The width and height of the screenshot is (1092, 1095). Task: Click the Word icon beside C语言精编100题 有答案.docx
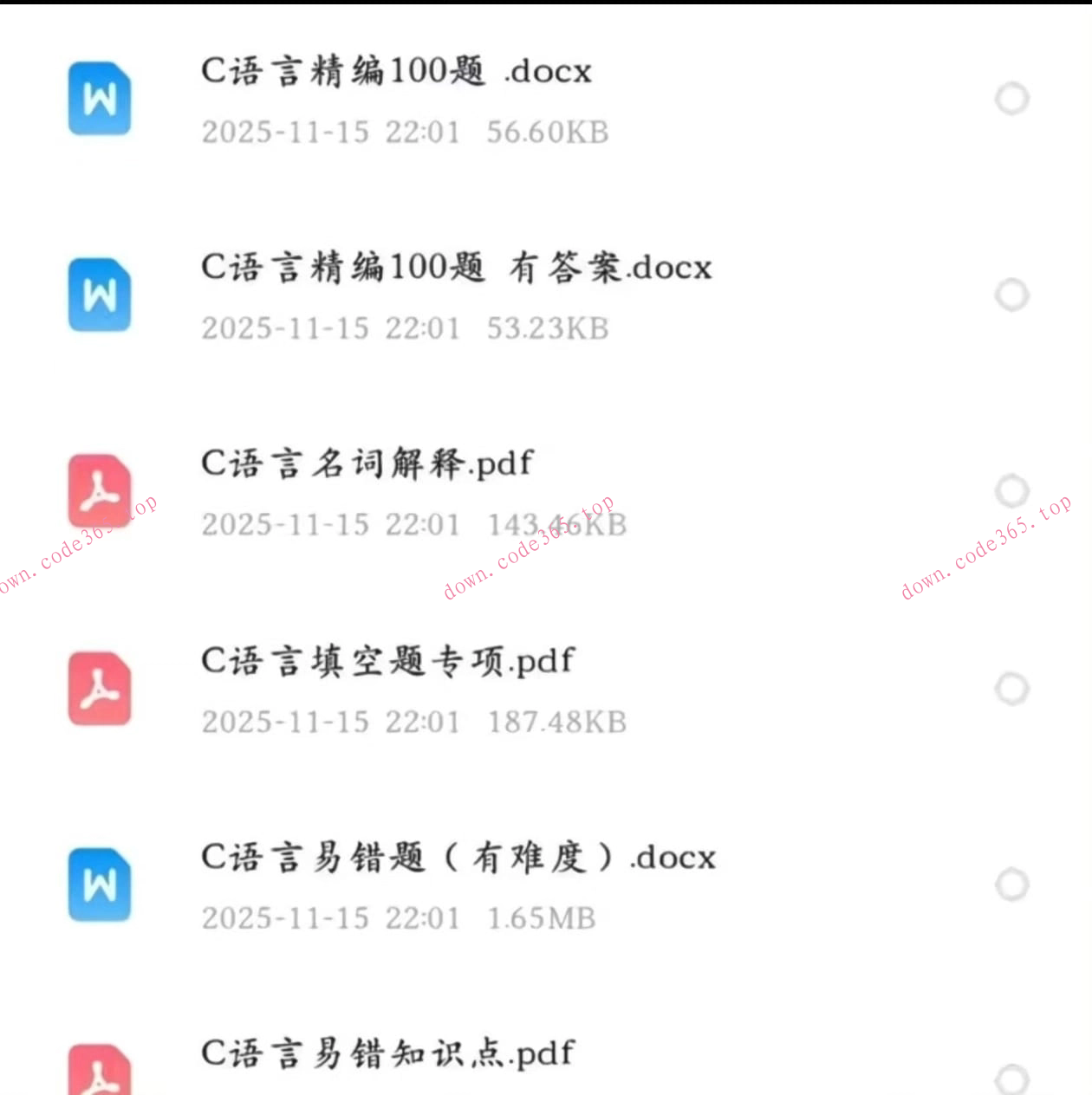99,295
